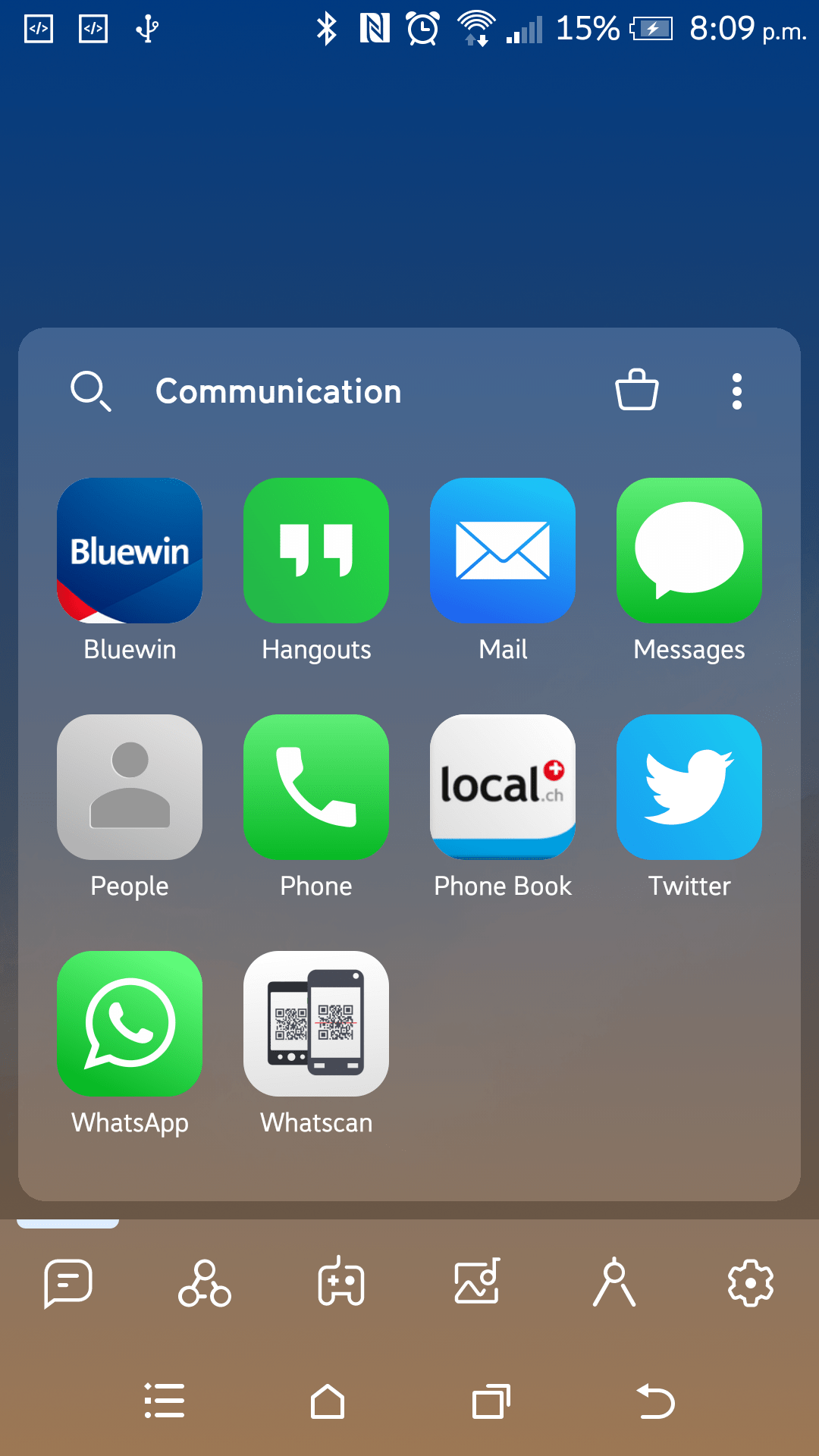
Task: Open the three-dot overflow menu
Action: pyautogui.click(x=736, y=391)
